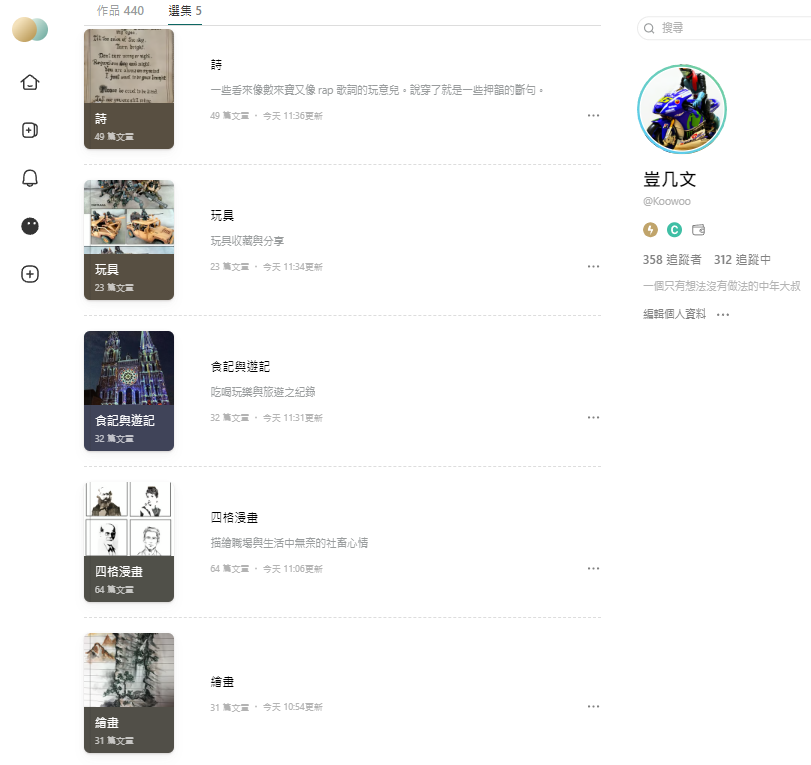The height and width of the screenshot is (765, 811).
Task: Open the notifications bell
Action: coord(30,178)
